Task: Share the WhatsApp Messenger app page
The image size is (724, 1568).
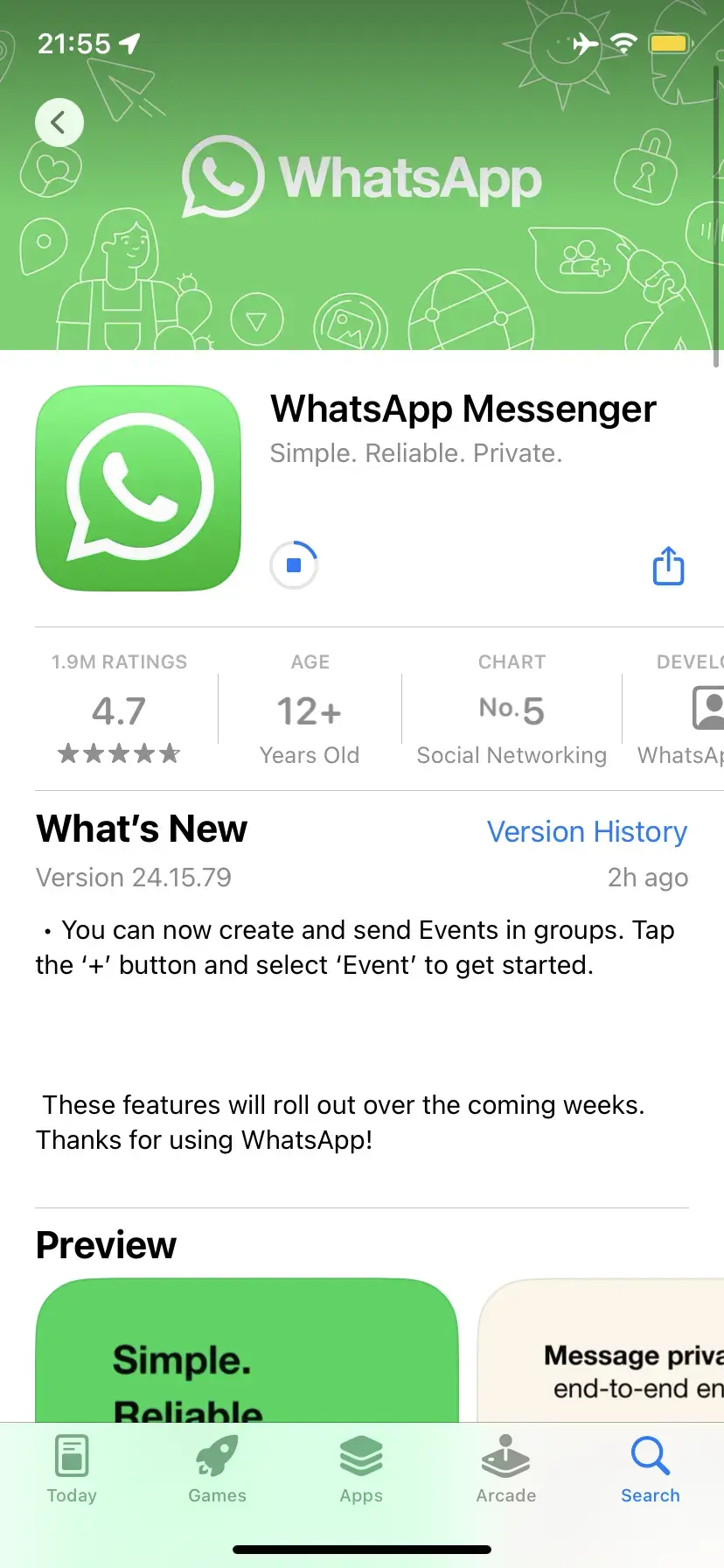Action: click(x=669, y=565)
